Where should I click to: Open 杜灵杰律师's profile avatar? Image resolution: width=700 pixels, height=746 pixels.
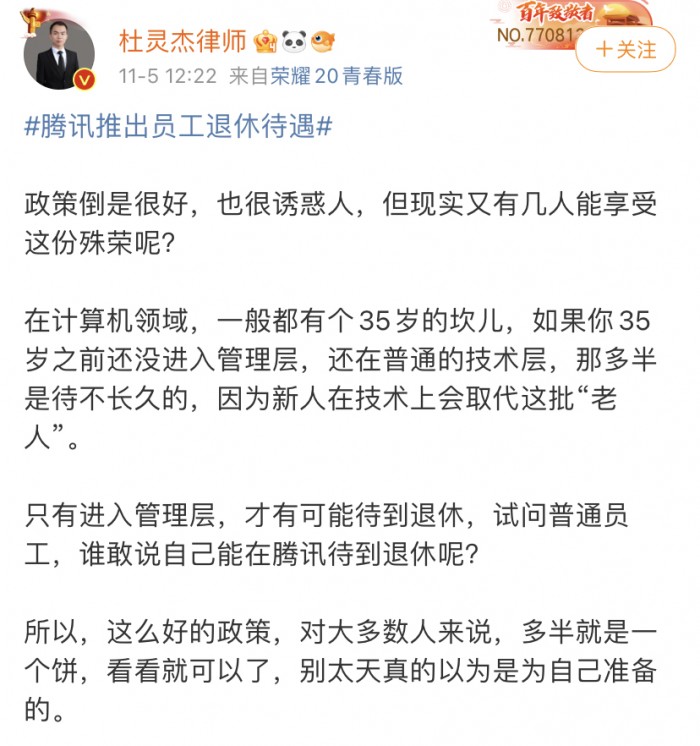coord(58,53)
